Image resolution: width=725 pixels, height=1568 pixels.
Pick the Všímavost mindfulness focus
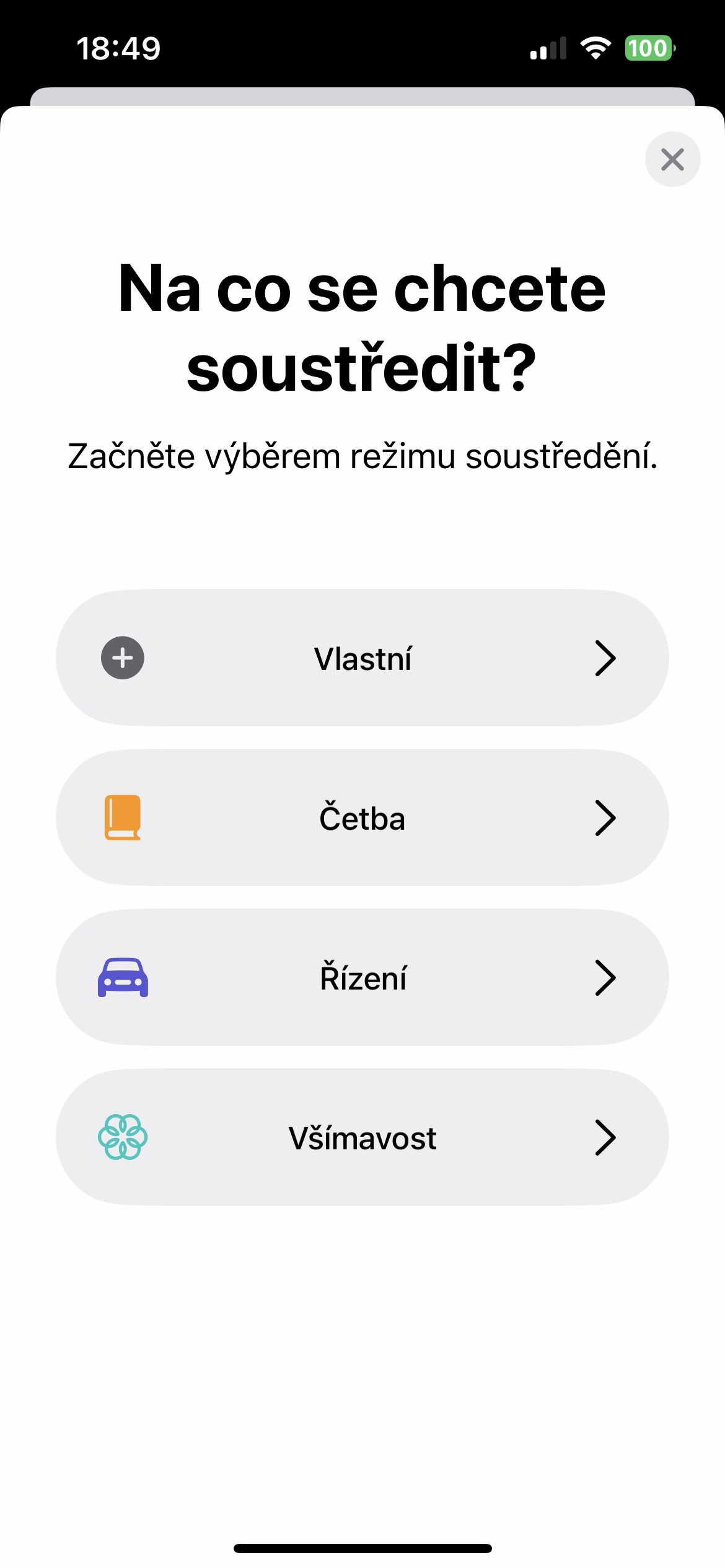pyautogui.click(x=362, y=1137)
